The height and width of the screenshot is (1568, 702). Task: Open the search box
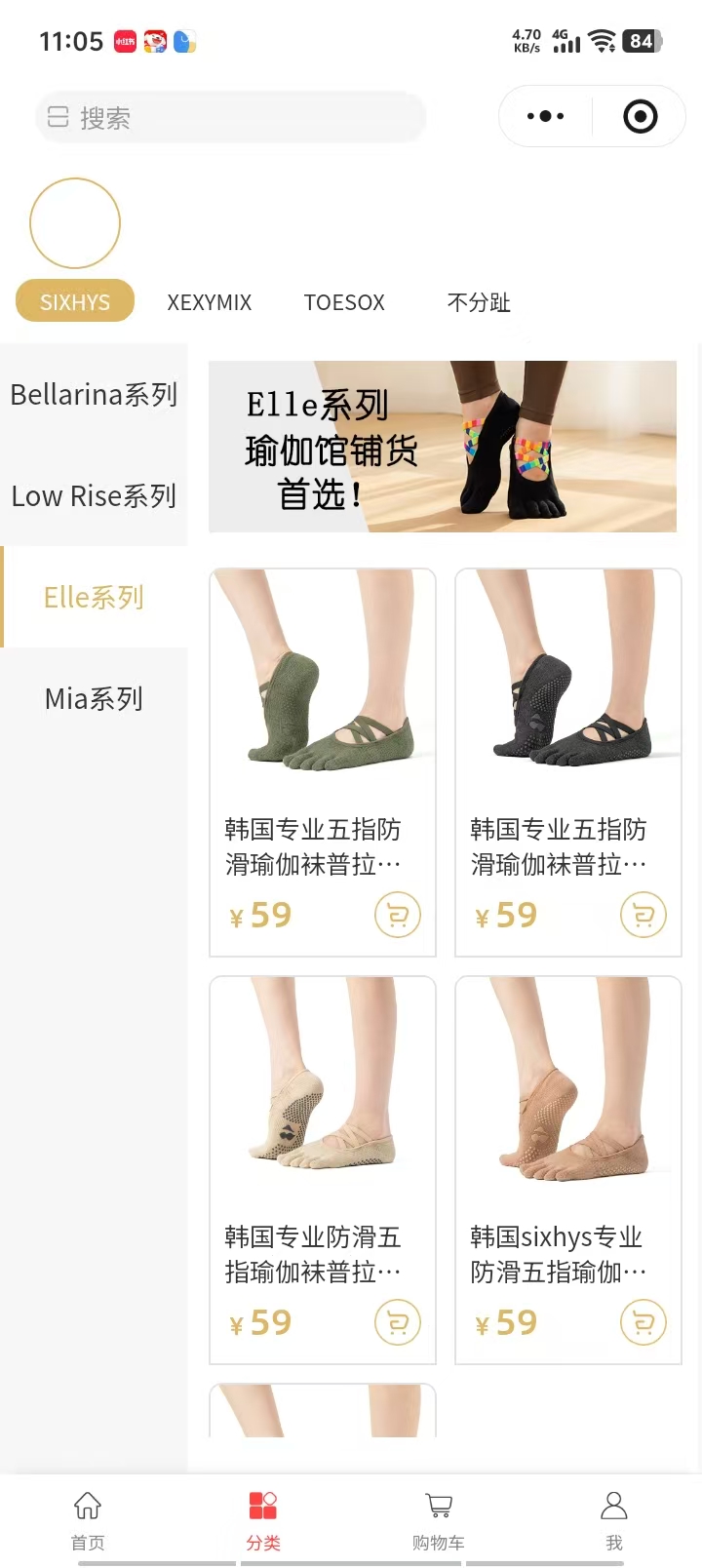pyautogui.click(x=230, y=118)
